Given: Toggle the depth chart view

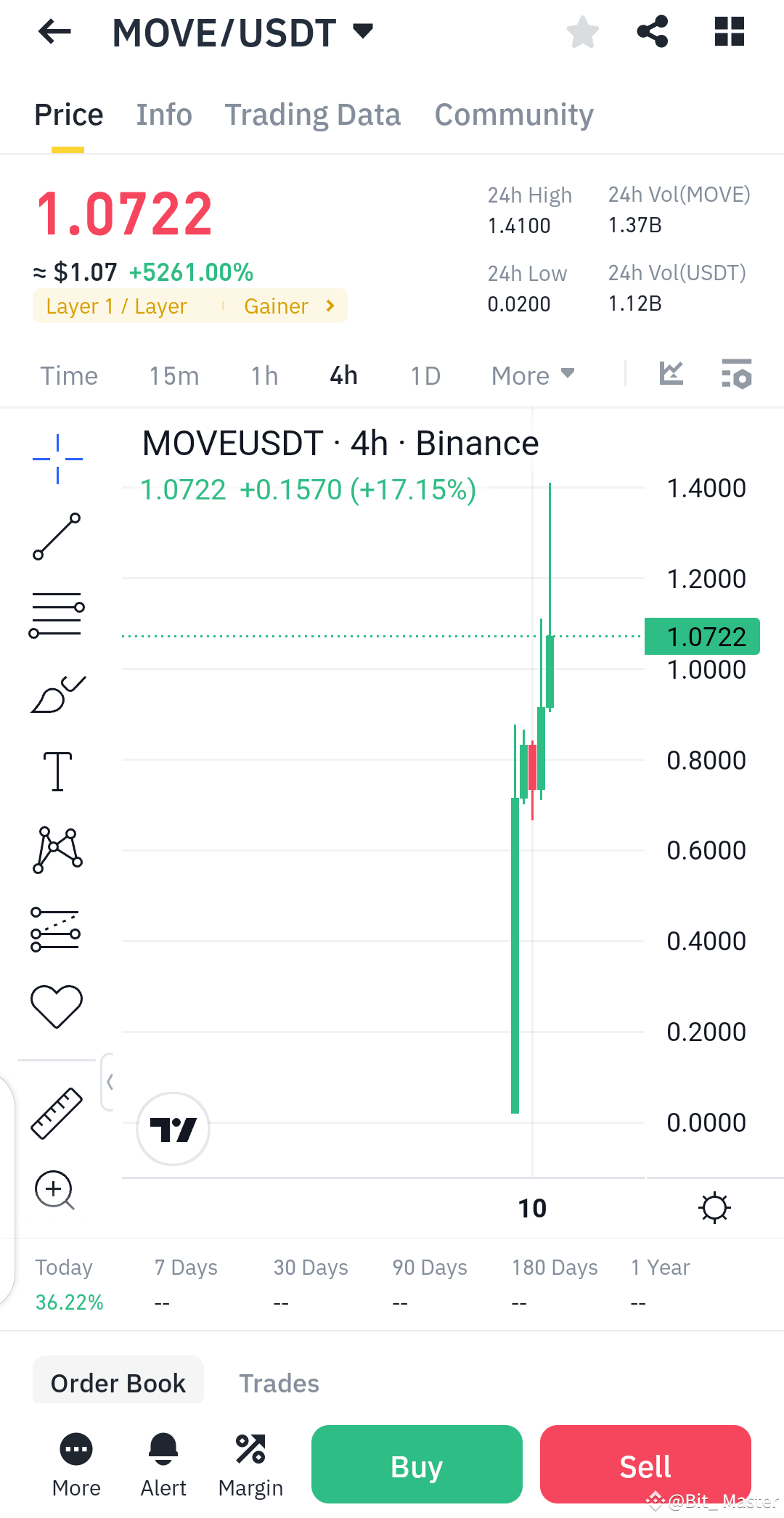Looking at the screenshot, I should (671, 374).
